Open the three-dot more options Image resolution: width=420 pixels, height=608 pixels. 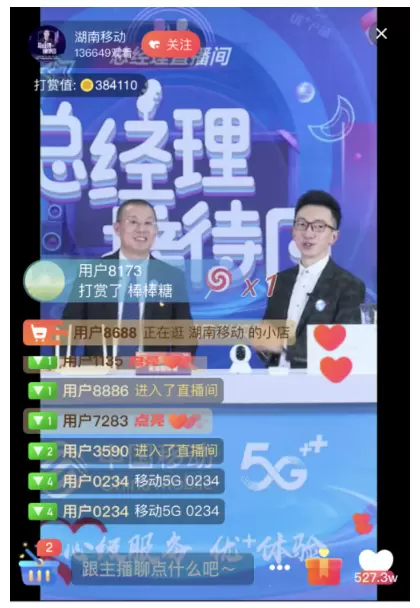point(280,567)
